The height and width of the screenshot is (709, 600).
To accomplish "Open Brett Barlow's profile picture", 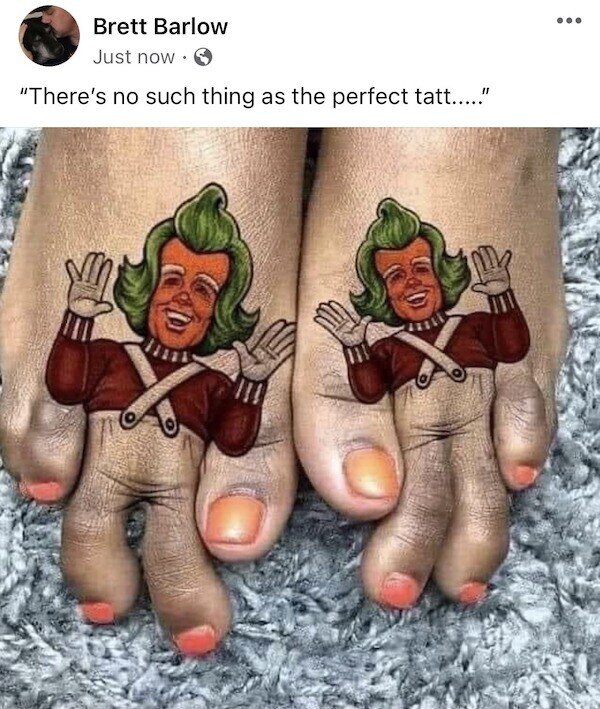I will pos(48,37).
